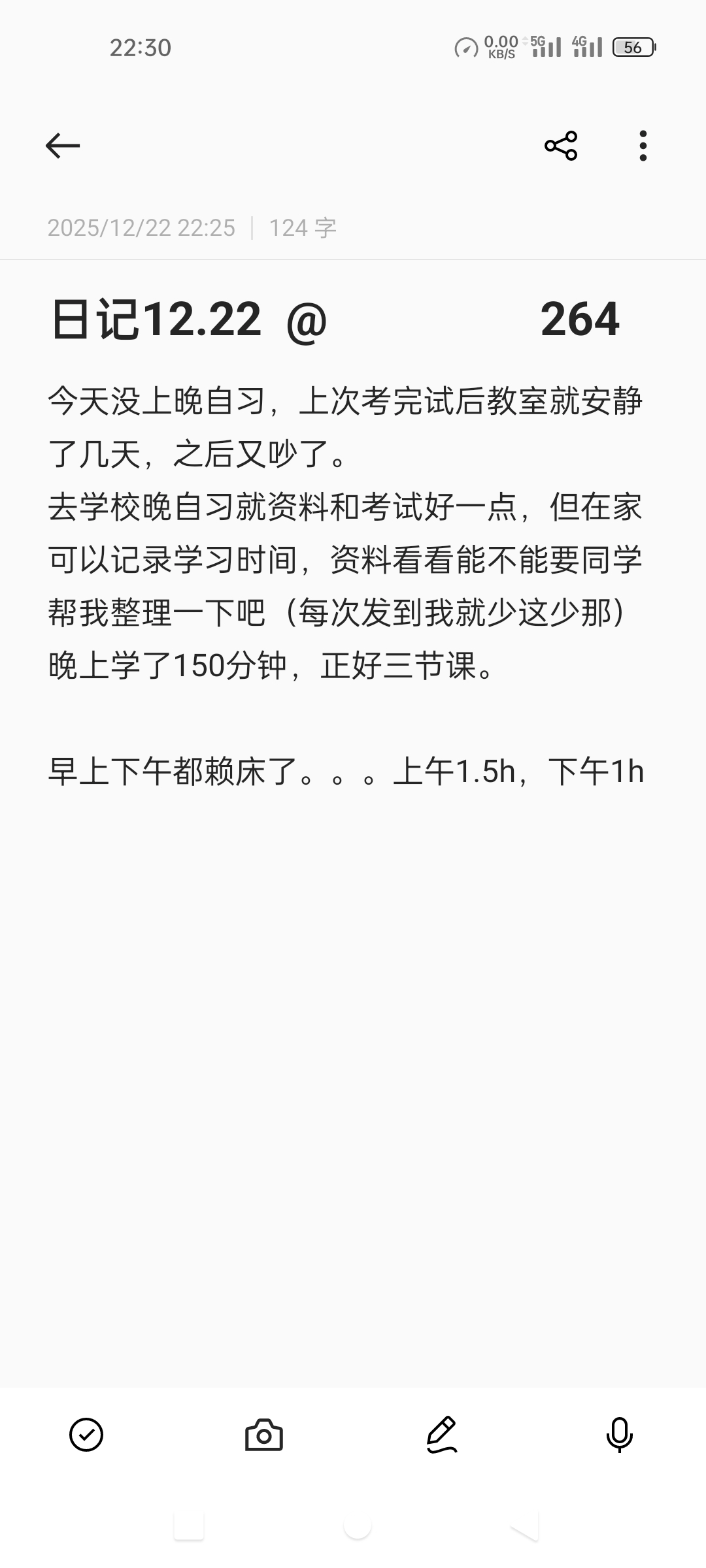706x1568 pixels.
Task: Tap the note title 日记12.22 to edit
Action: (x=156, y=319)
